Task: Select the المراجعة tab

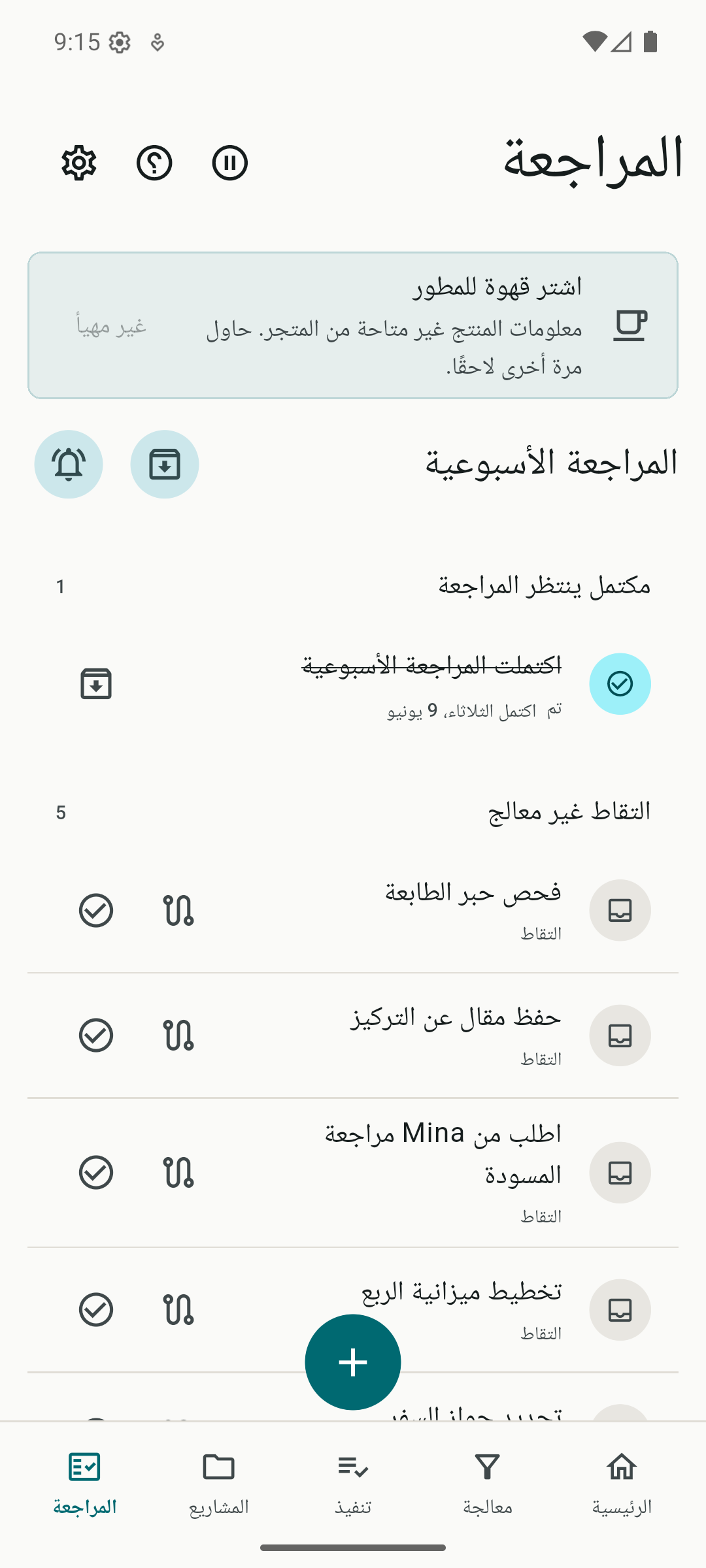Action: (x=85, y=1483)
